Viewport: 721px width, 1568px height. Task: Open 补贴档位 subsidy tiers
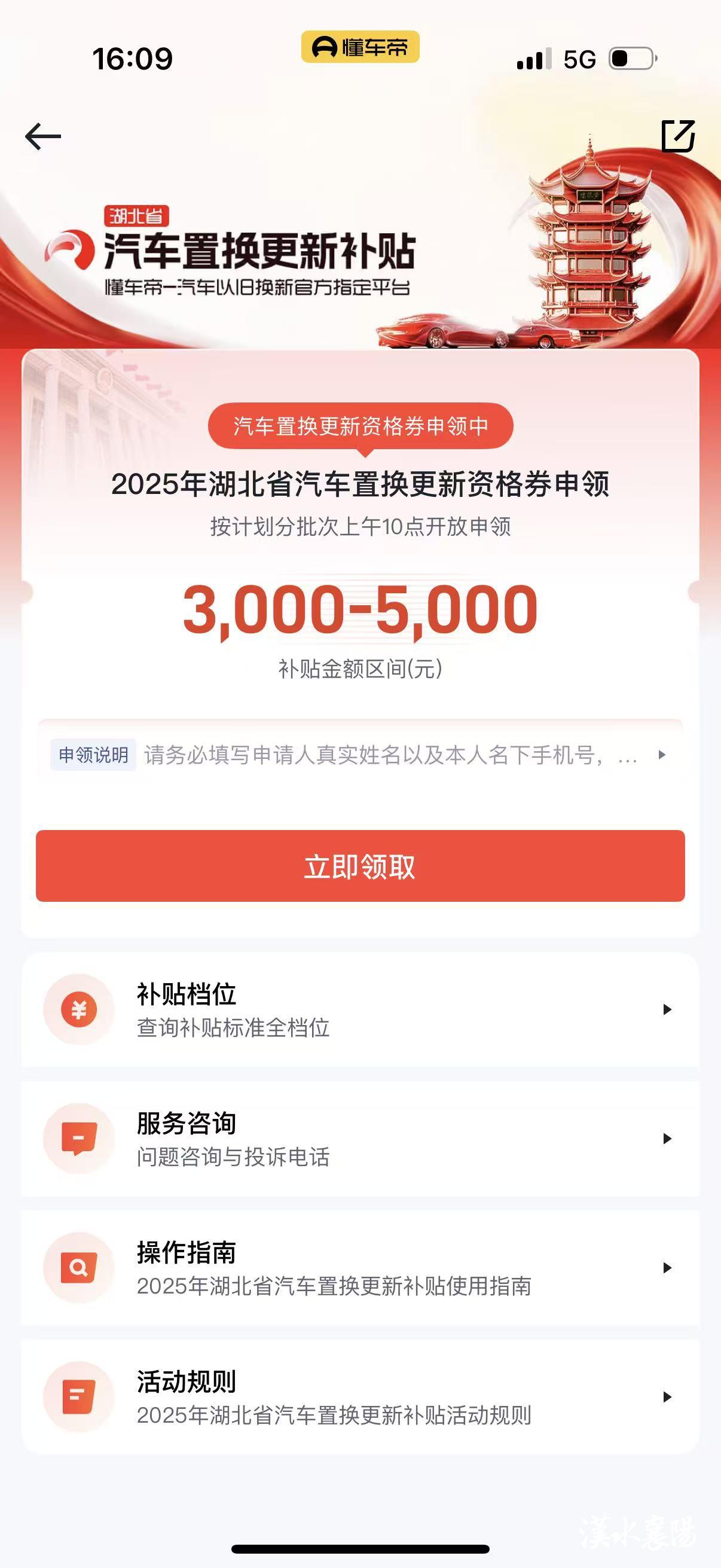click(360, 1009)
